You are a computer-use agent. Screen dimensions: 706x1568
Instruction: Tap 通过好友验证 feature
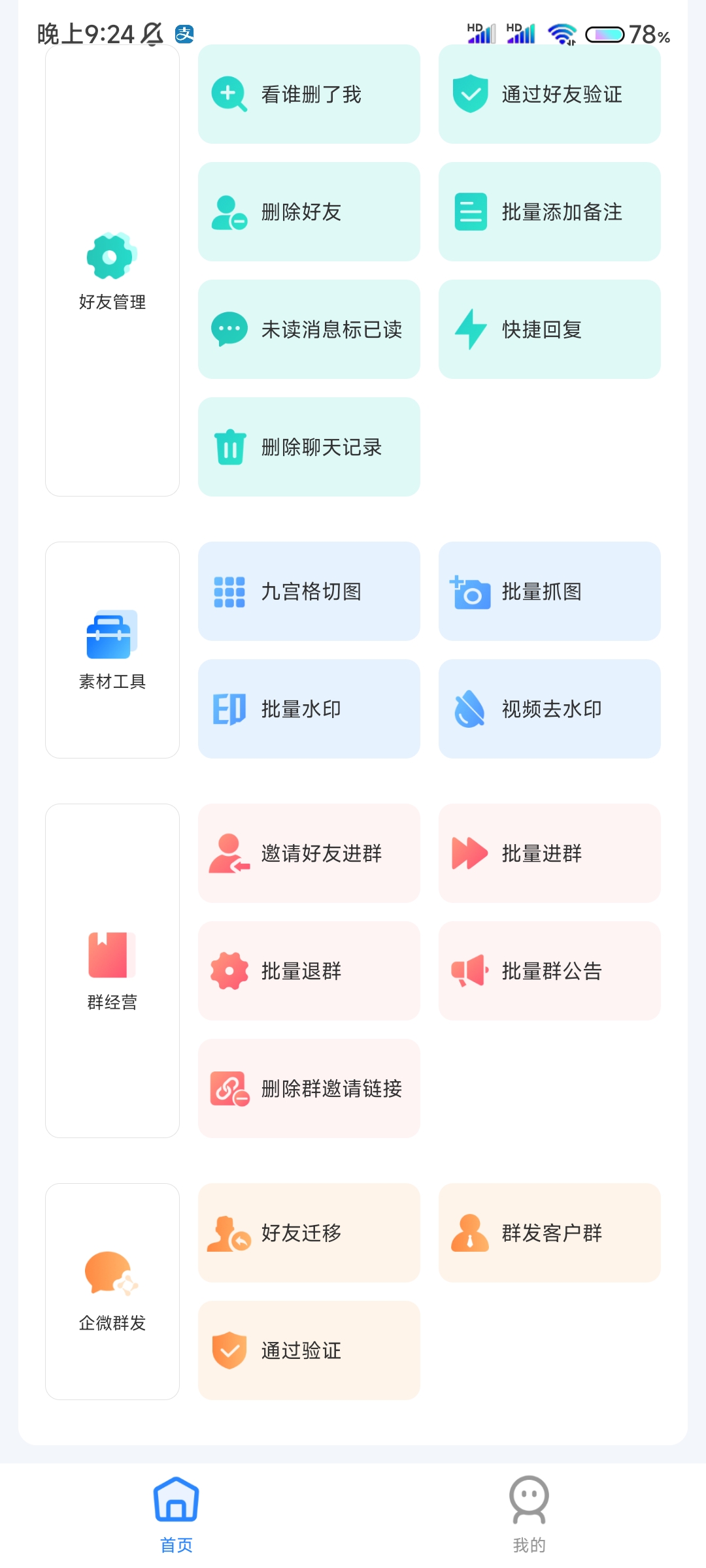point(549,95)
